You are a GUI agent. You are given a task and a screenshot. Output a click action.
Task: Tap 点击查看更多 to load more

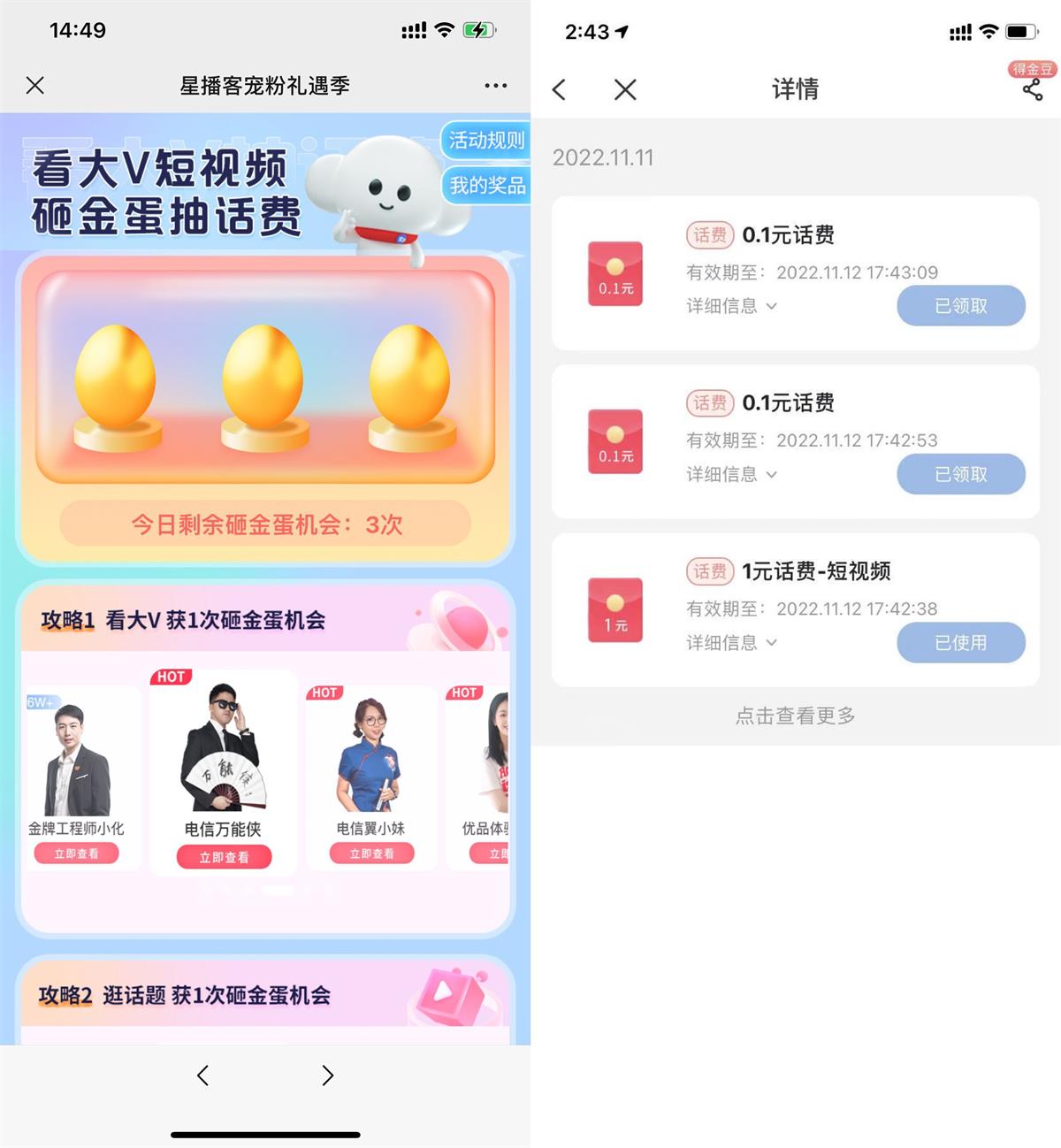click(795, 716)
